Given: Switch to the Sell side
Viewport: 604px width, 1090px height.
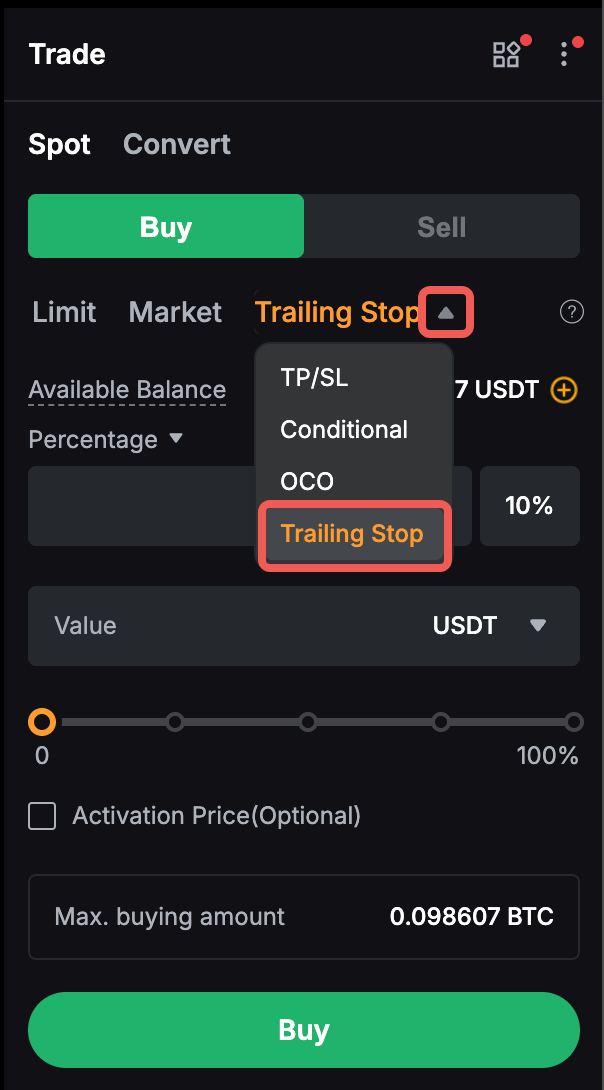Looking at the screenshot, I should (x=441, y=227).
